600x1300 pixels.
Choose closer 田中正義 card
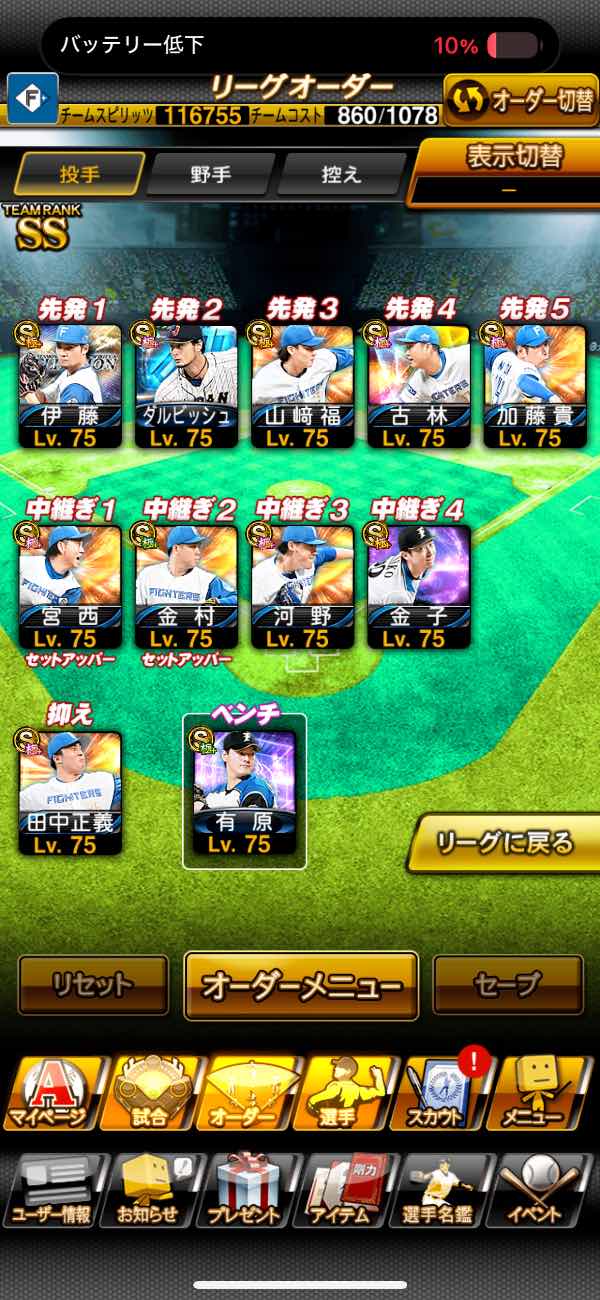coord(70,793)
